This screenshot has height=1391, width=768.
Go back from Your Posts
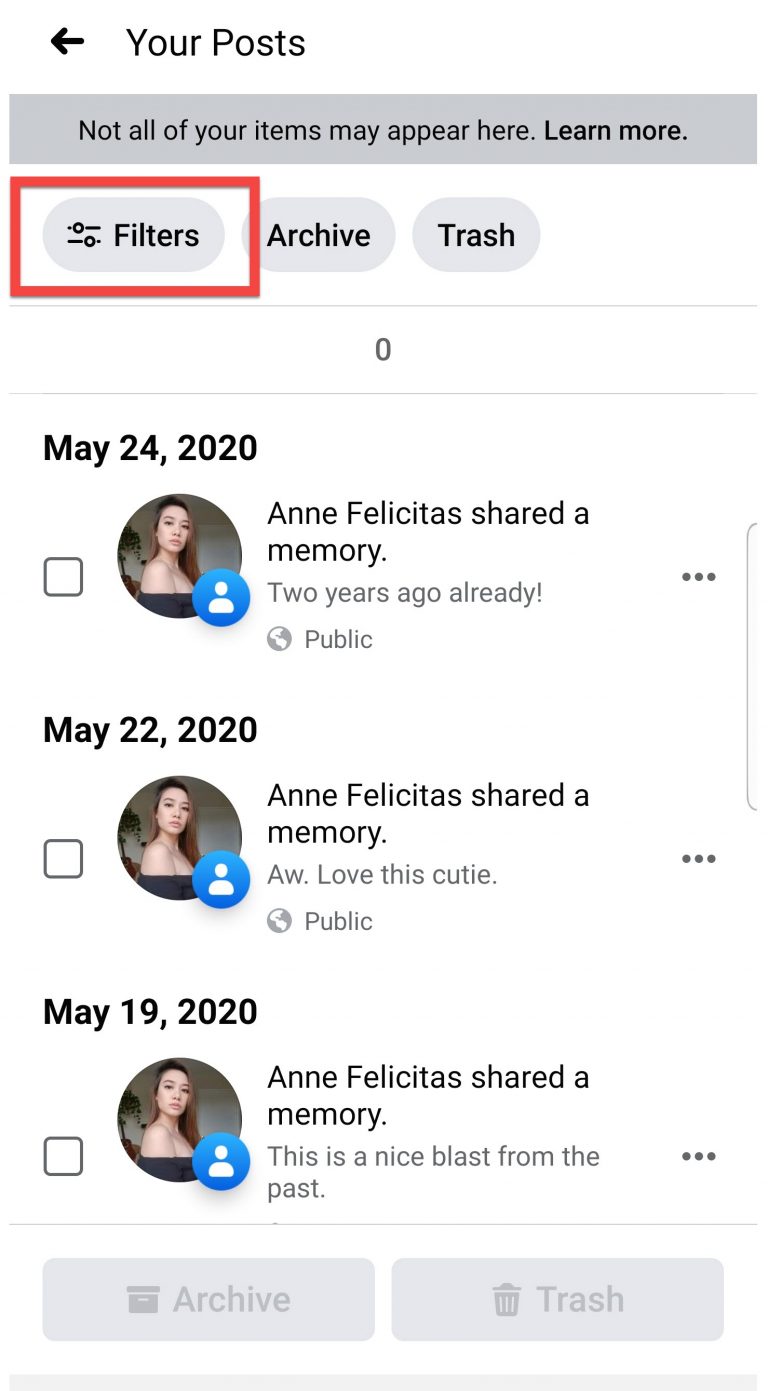pyautogui.click(x=68, y=42)
